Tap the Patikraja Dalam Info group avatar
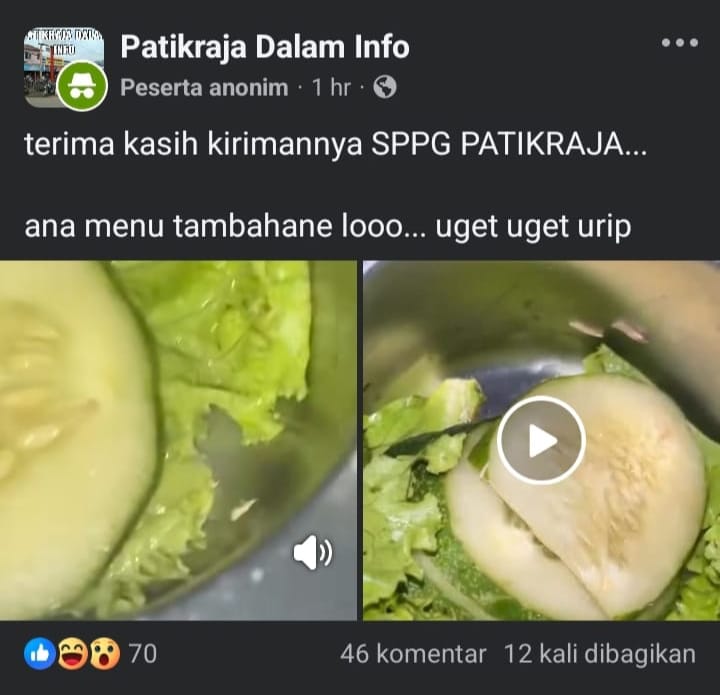 pyautogui.click(x=63, y=65)
